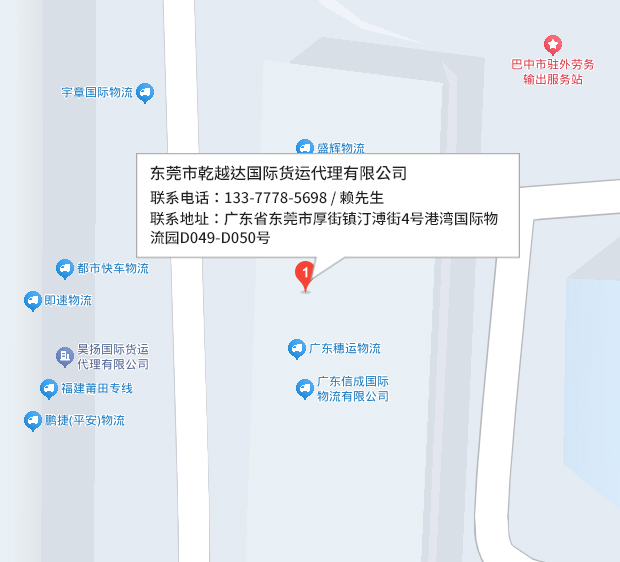
Task: Select the 即速物流 place marker
Action: 33,300
